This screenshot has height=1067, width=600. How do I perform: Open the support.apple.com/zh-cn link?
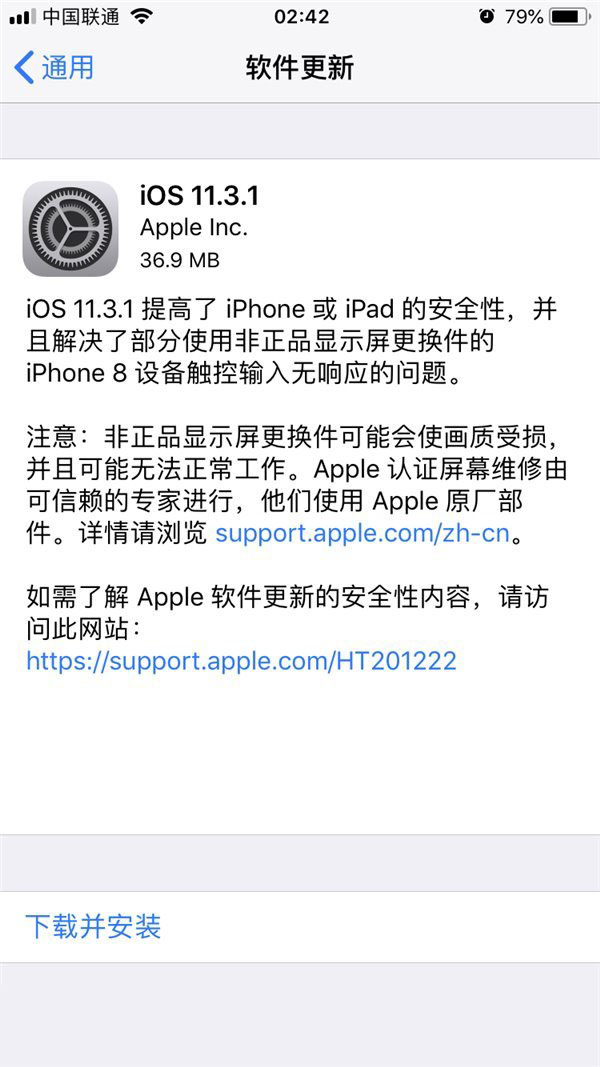coord(362,532)
